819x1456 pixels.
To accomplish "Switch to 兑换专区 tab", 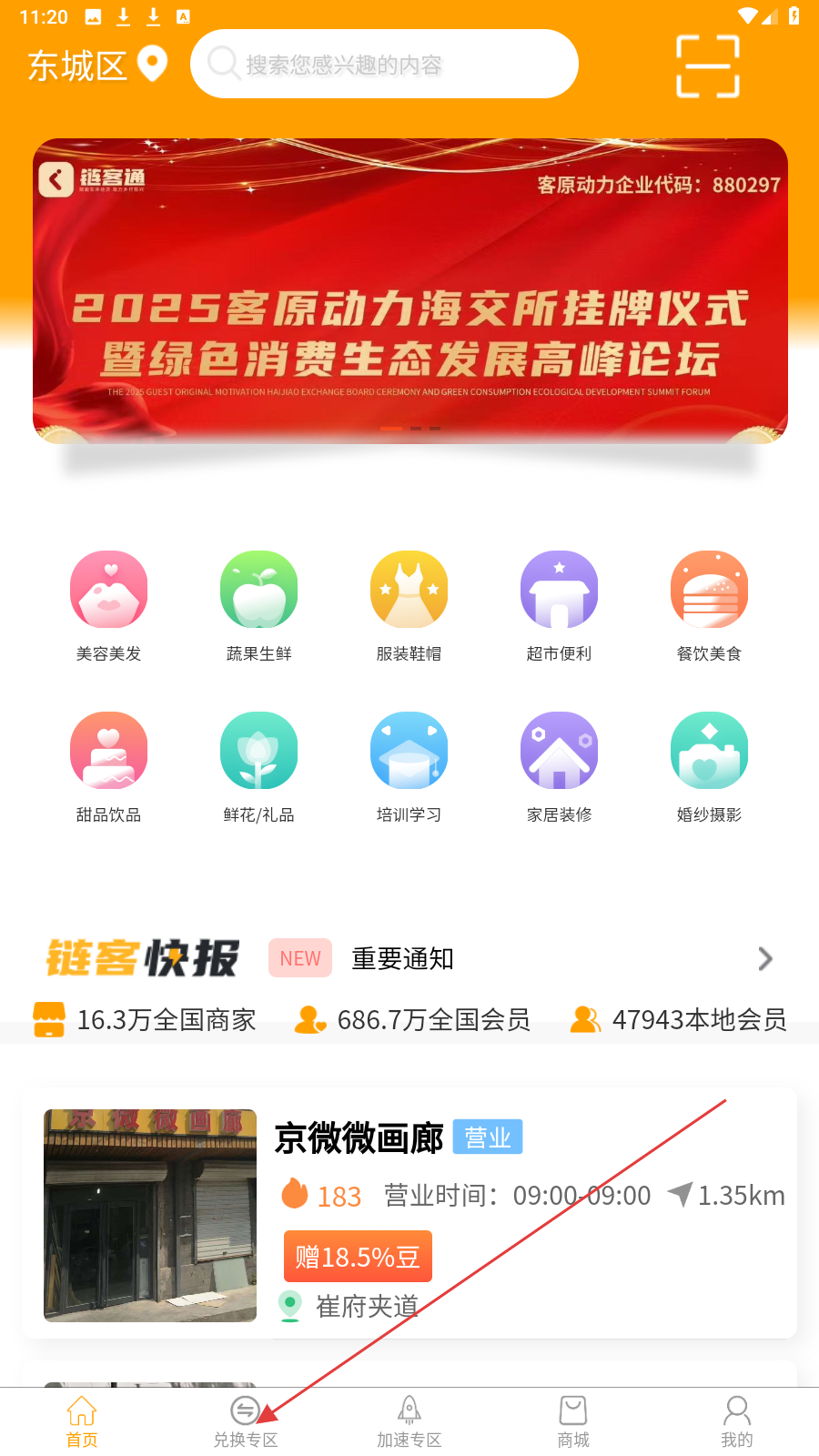I will [x=245, y=1422].
